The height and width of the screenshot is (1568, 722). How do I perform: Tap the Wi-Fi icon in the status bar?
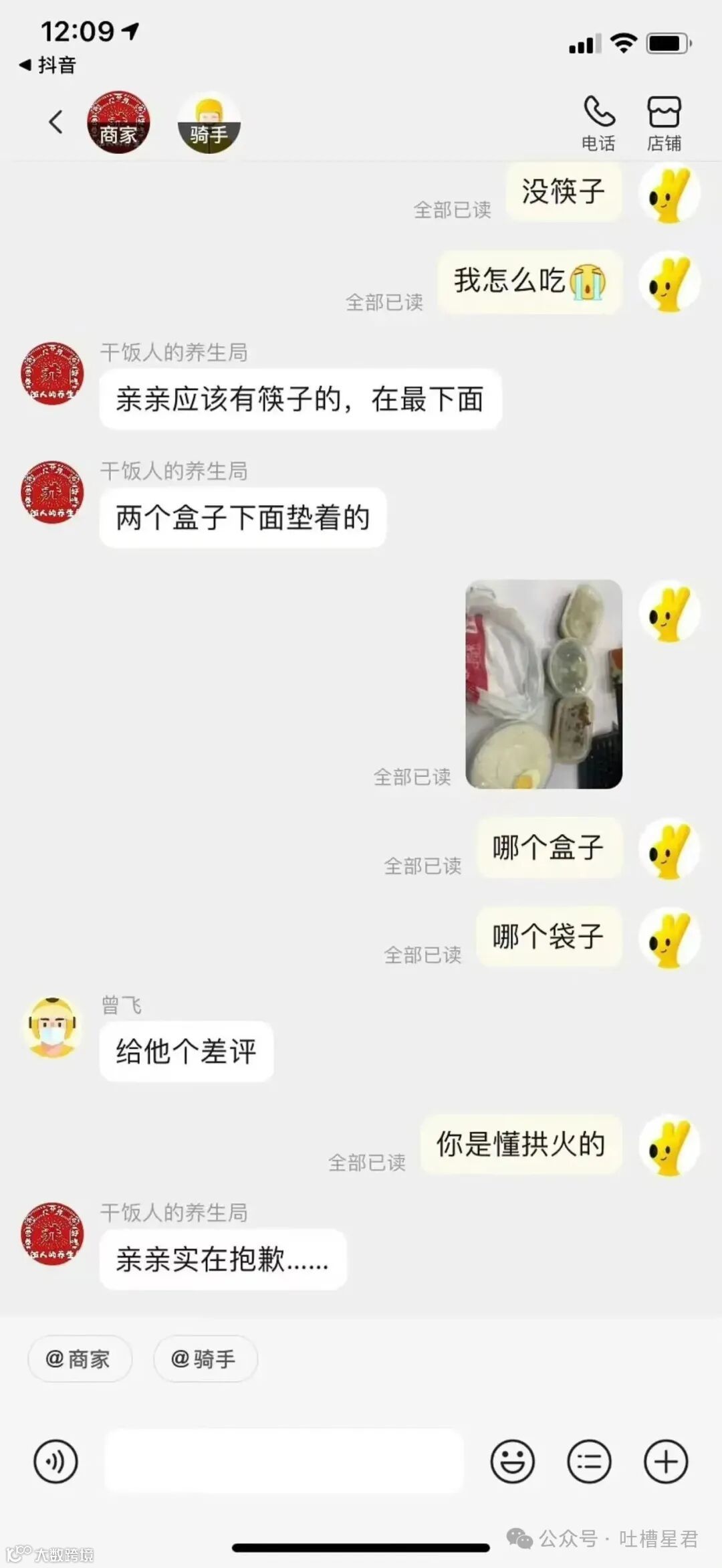[623, 43]
